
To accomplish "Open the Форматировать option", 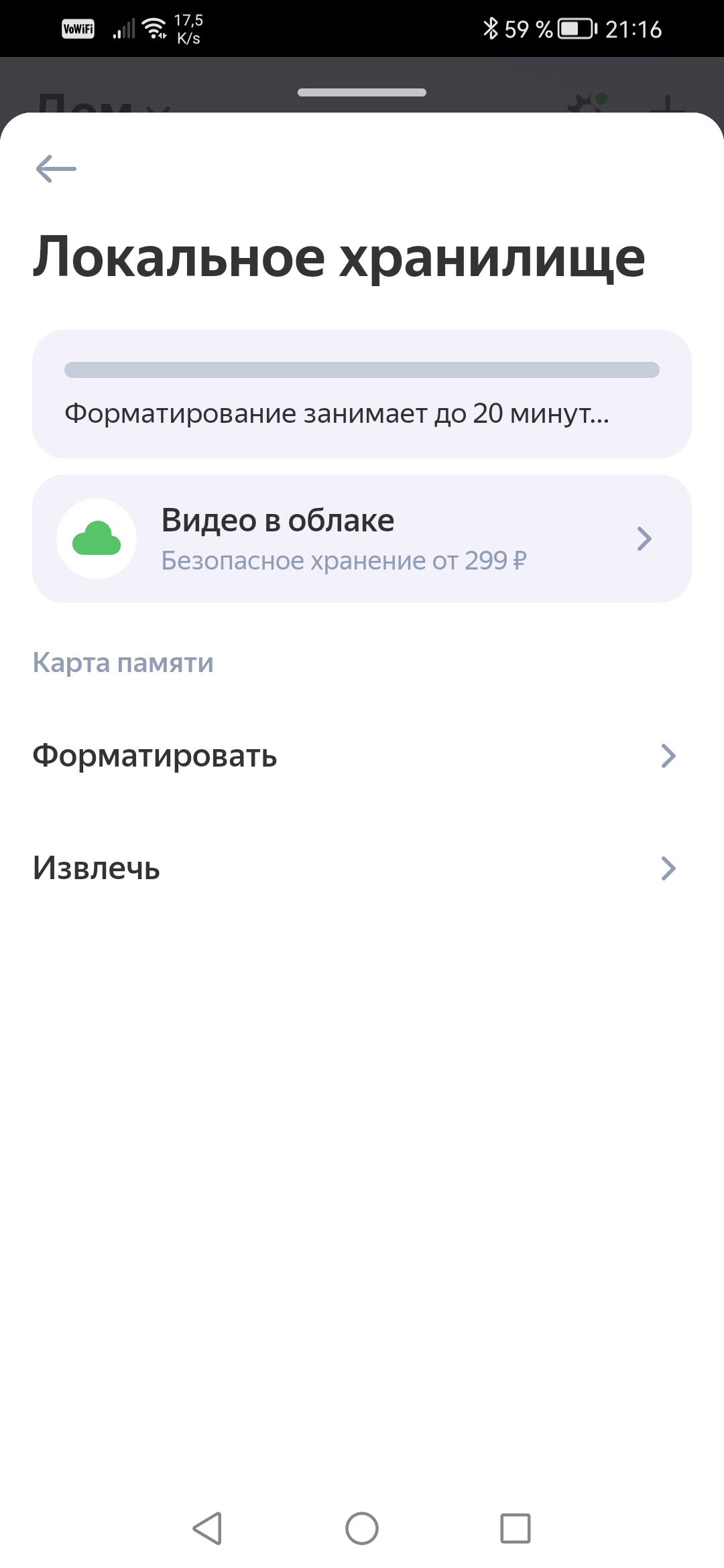I will (355, 756).
